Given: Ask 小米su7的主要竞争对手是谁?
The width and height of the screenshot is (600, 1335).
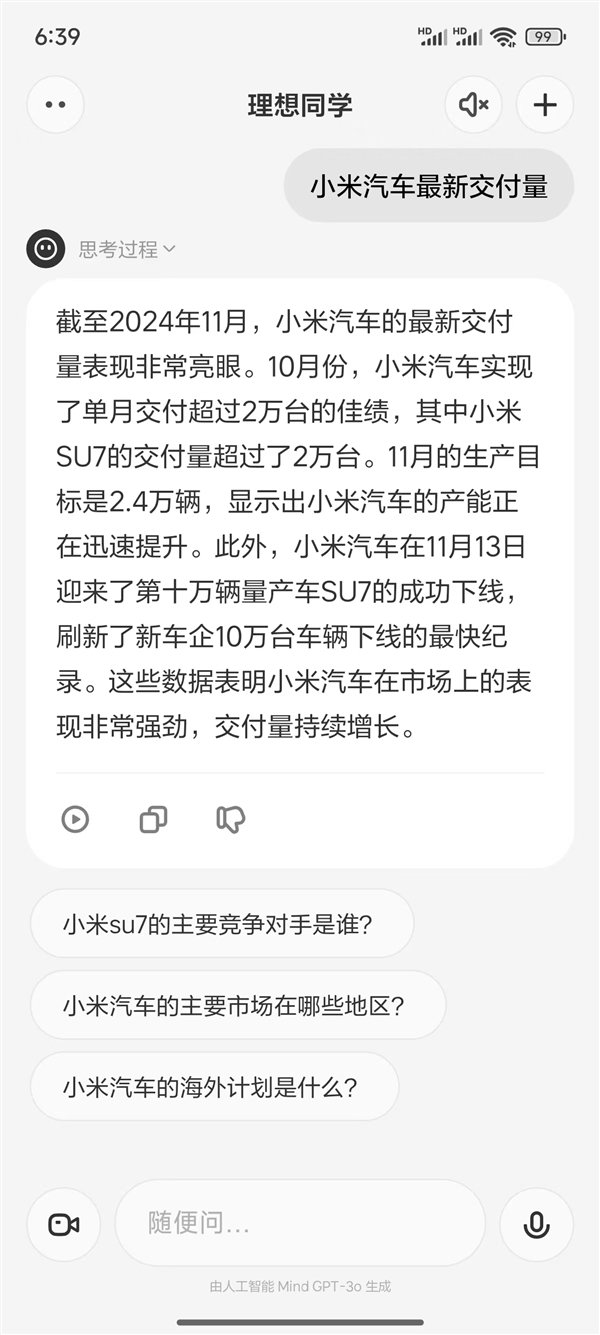Looking at the screenshot, I should [x=222, y=923].
